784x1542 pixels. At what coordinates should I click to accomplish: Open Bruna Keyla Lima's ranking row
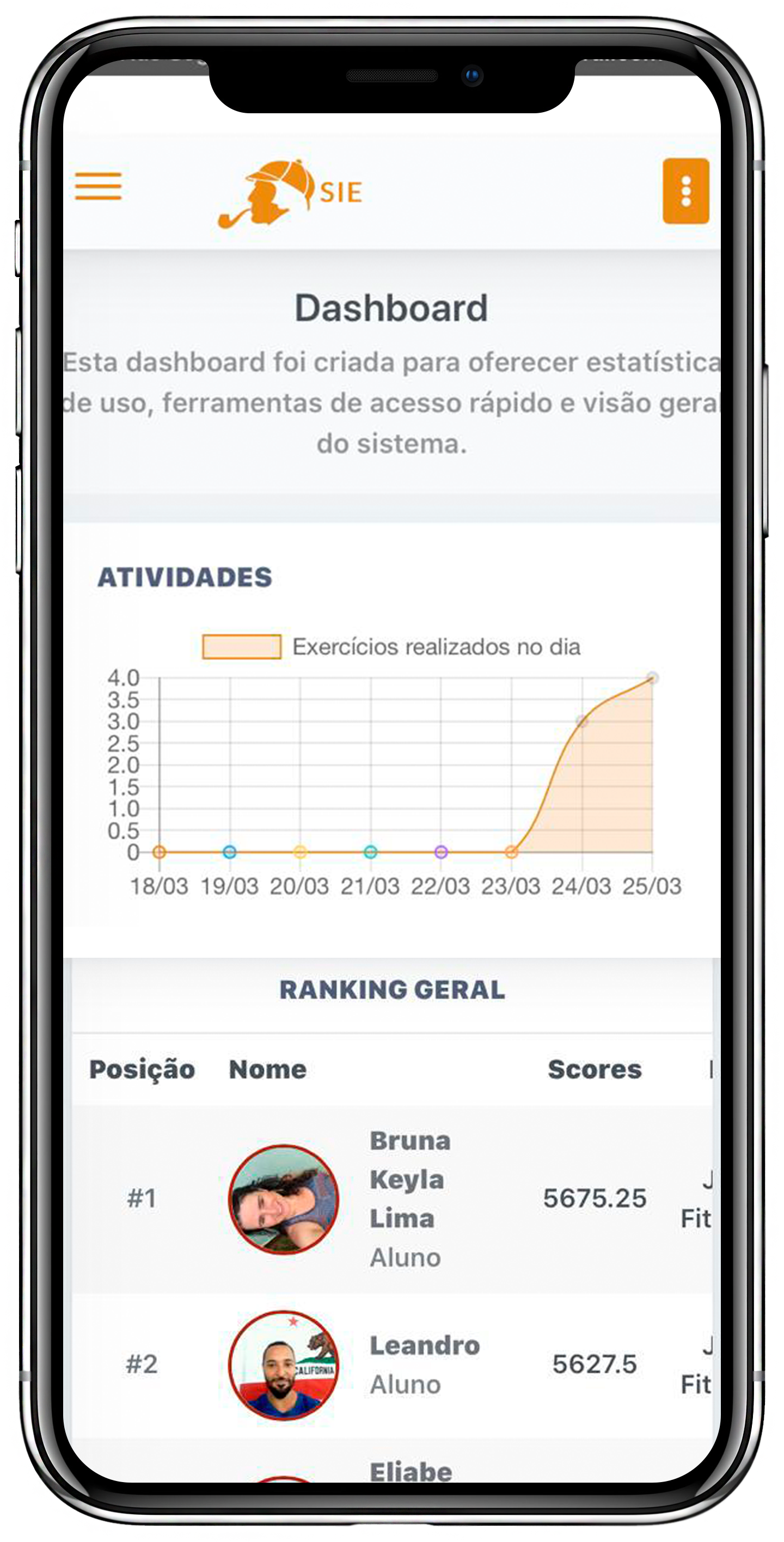392,1199
